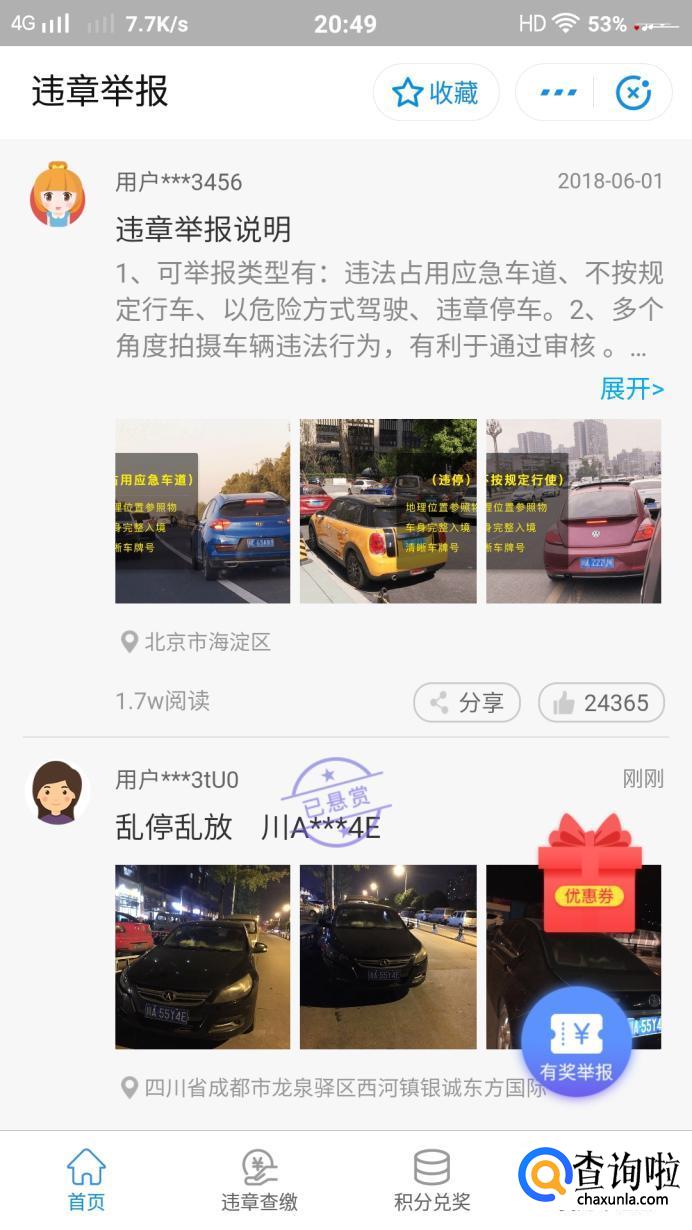Close the mini program with the circle icon
Screen dimensions: 692x1230
632,93
